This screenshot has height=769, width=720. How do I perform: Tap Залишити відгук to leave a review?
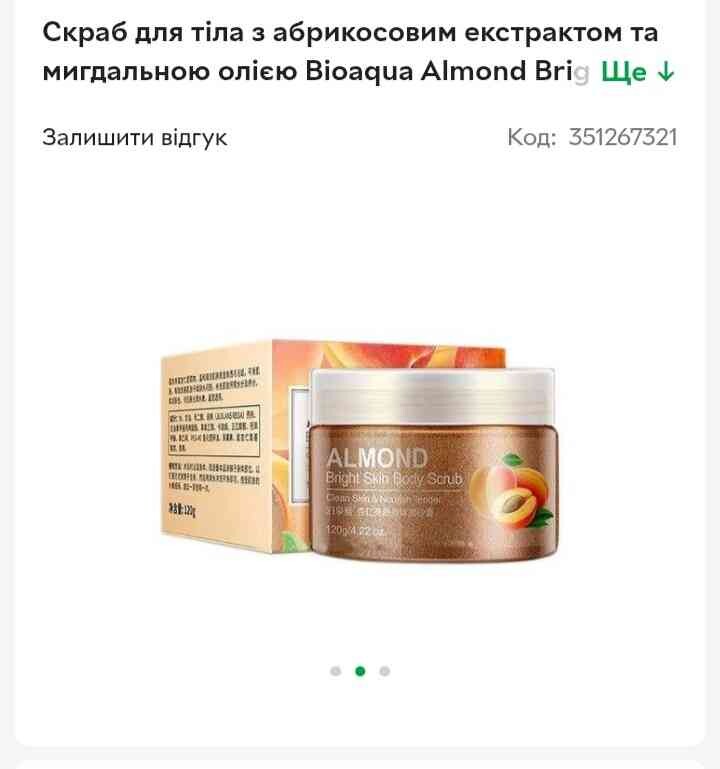tap(135, 138)
